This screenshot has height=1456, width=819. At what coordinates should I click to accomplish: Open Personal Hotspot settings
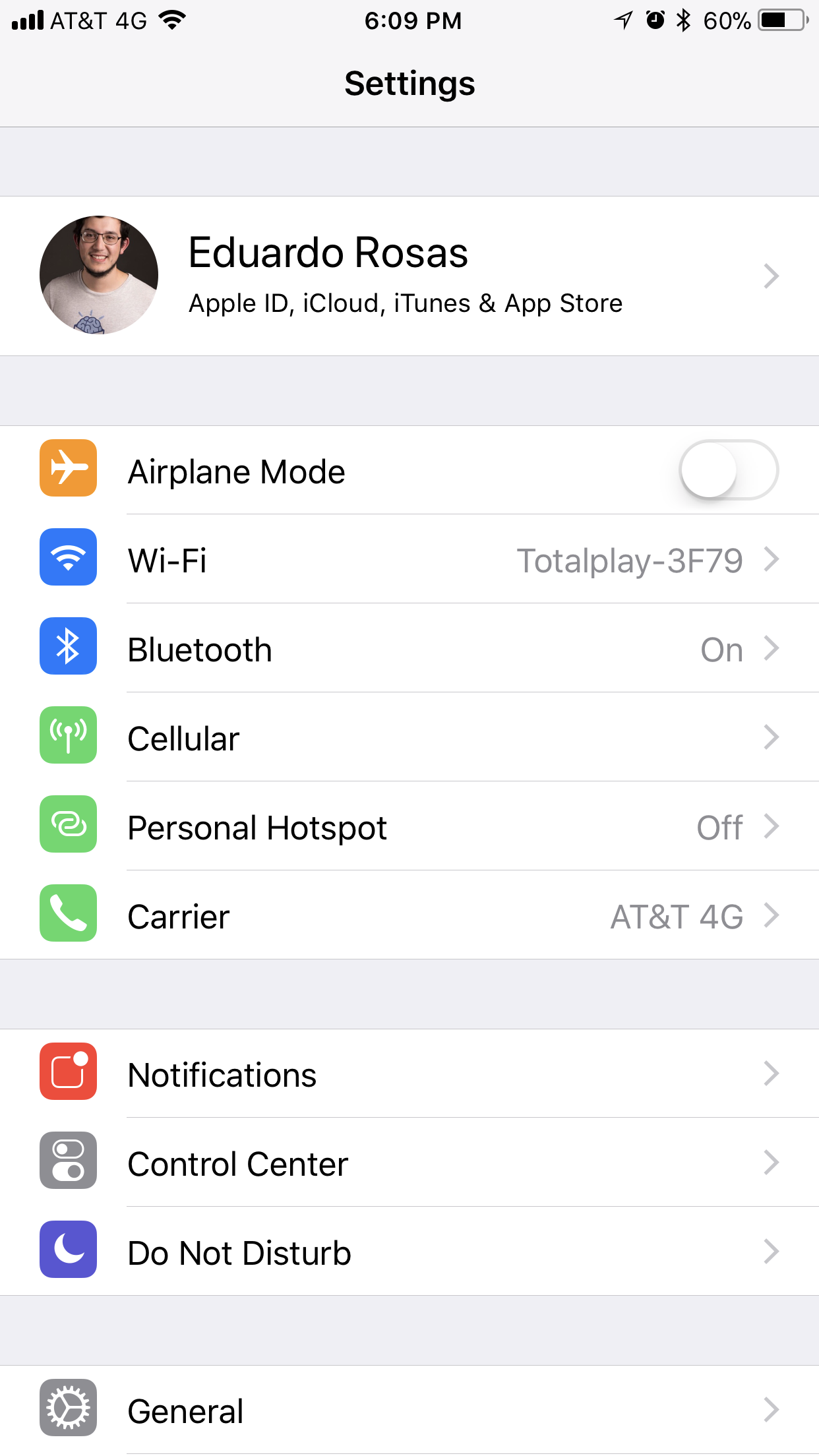tap(409, 826)
